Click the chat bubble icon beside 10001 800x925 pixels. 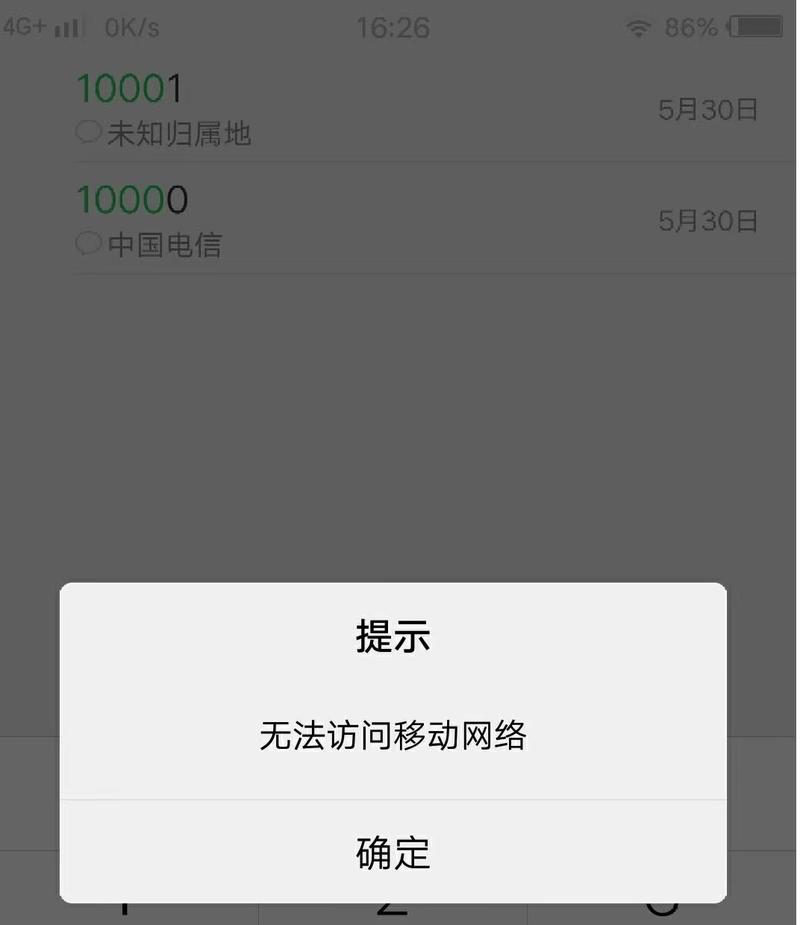[88, 131]
